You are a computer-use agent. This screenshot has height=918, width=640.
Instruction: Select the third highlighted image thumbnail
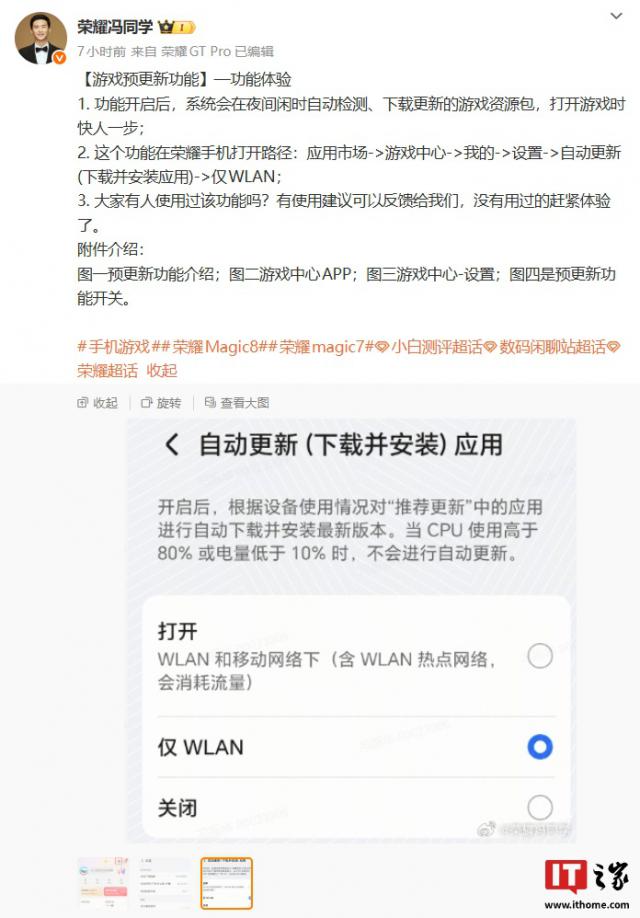click(225, 883)
